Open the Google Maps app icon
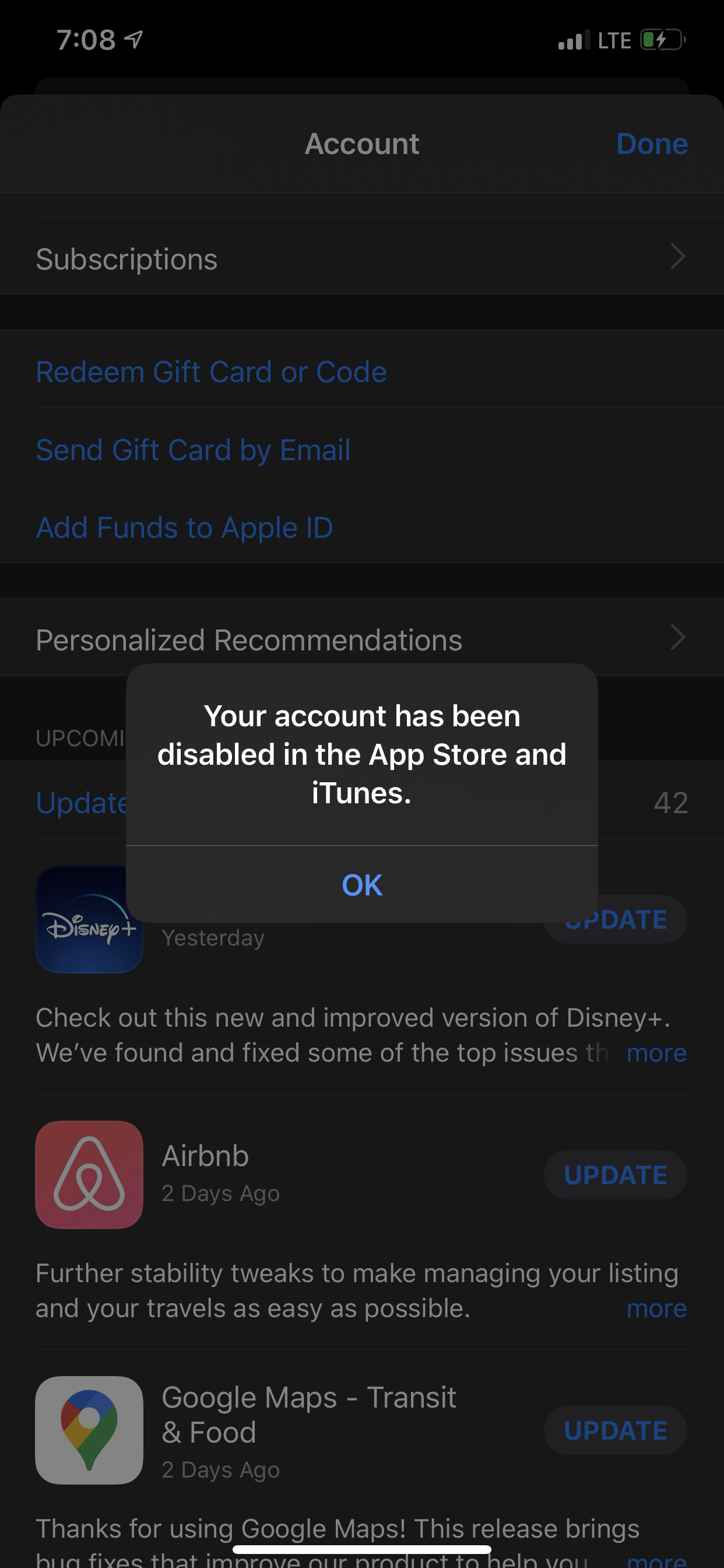This screenshot has width=724, height=1568. point(89,1430)
